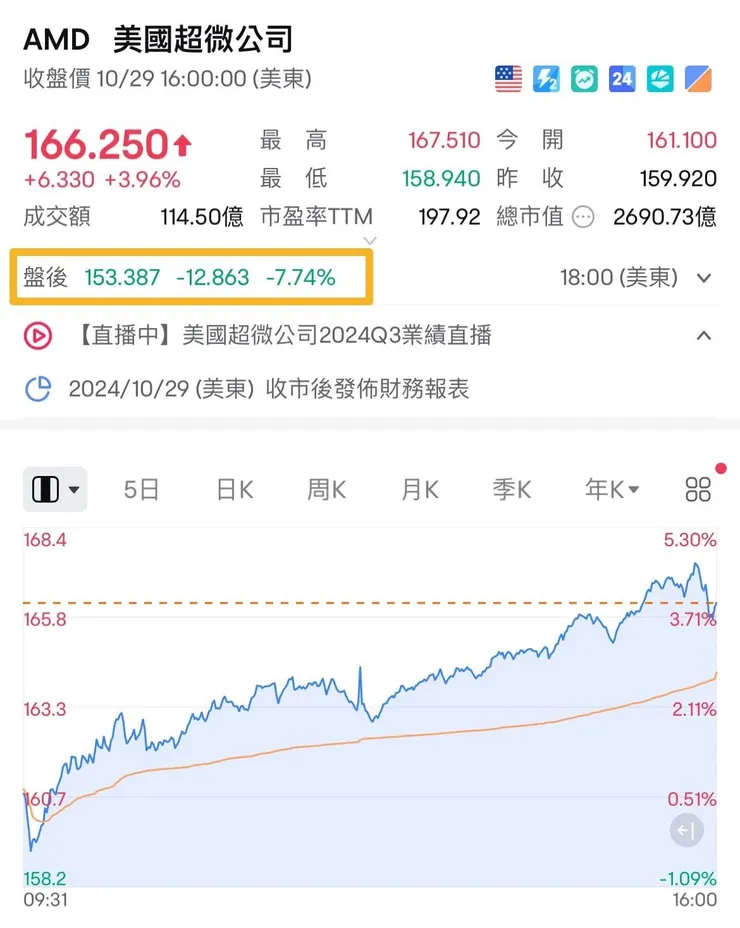Image resolution: width=740 pixels, height=928 pixels.
Task: Select the chart style candlestick icon
Action: pos(48,489)
